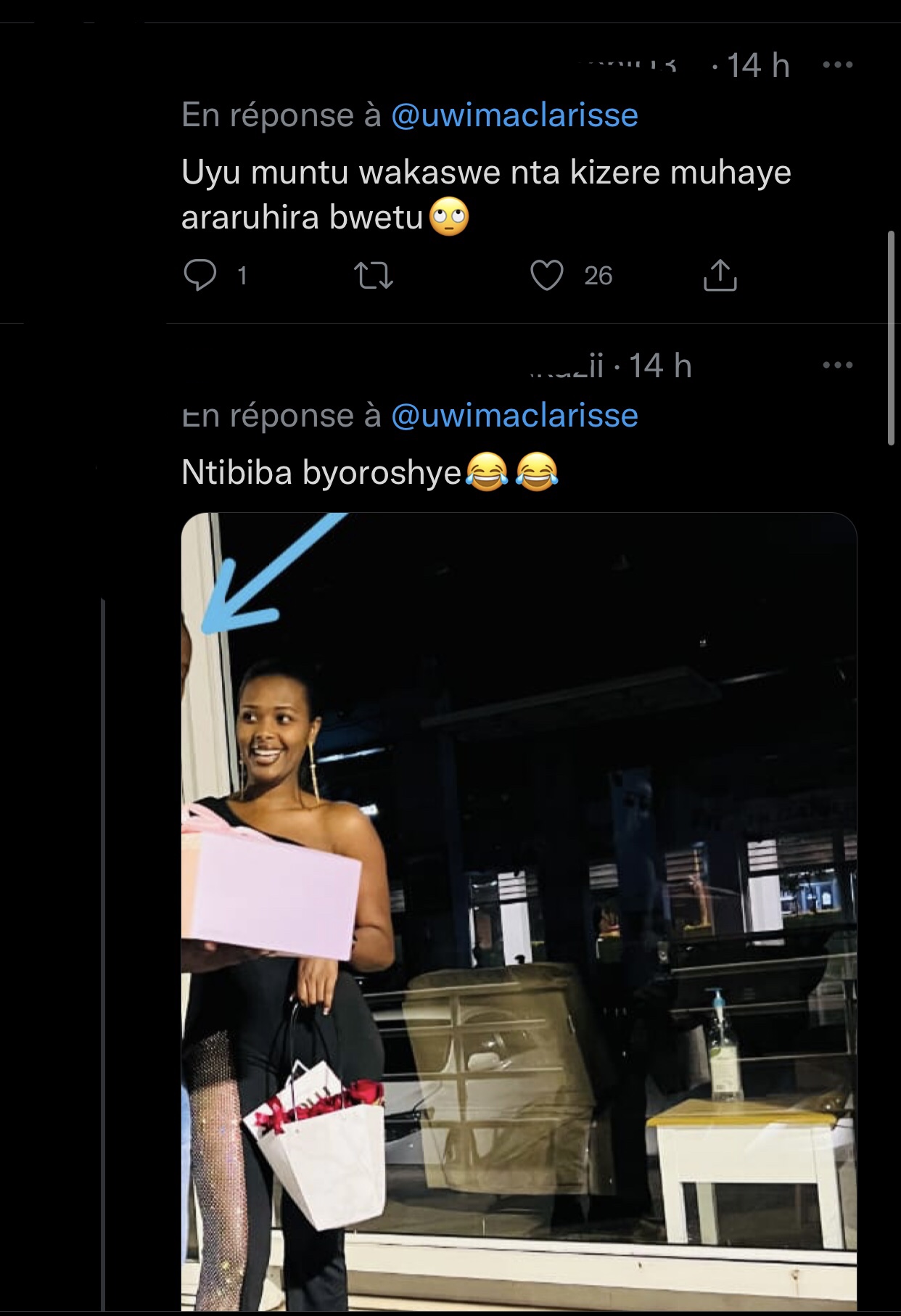This screenshot has height=1316, width=901.
Task: Open @uwimaclarisse link in 'Uyu muntu' tweet
Action: (x=514, y=115)
